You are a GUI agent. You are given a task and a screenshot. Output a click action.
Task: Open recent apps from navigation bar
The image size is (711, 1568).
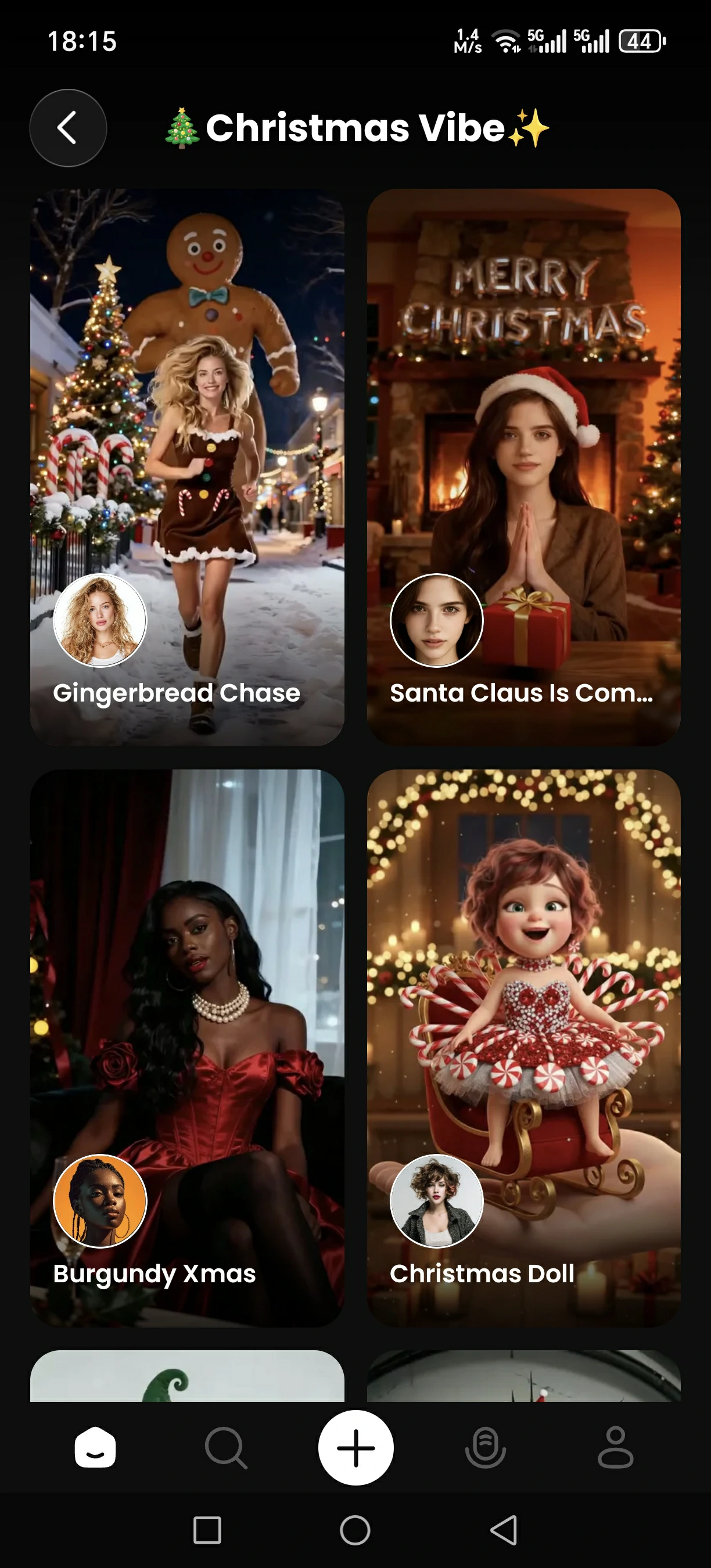207,1530
